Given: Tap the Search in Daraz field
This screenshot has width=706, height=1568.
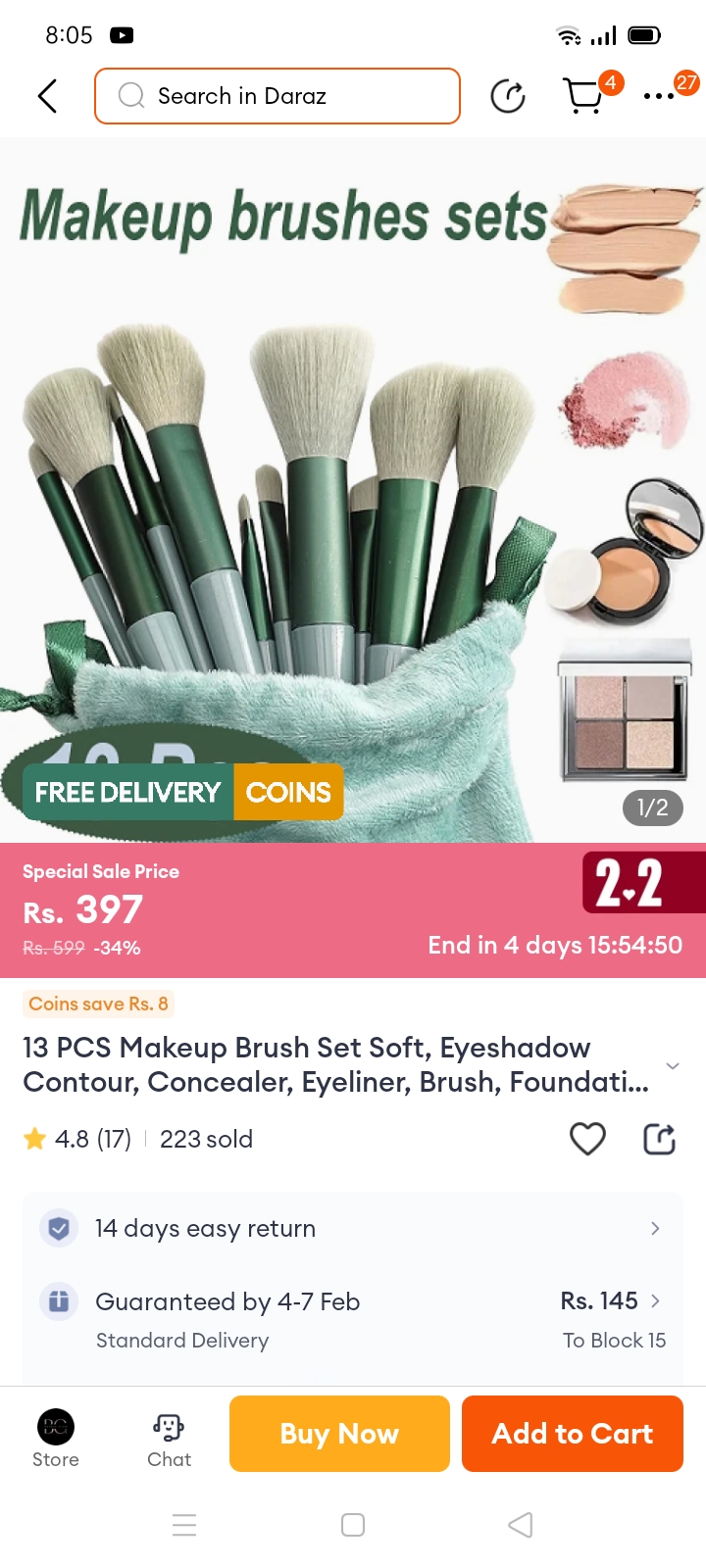Looking at the screenshot, I should (277, 96).
